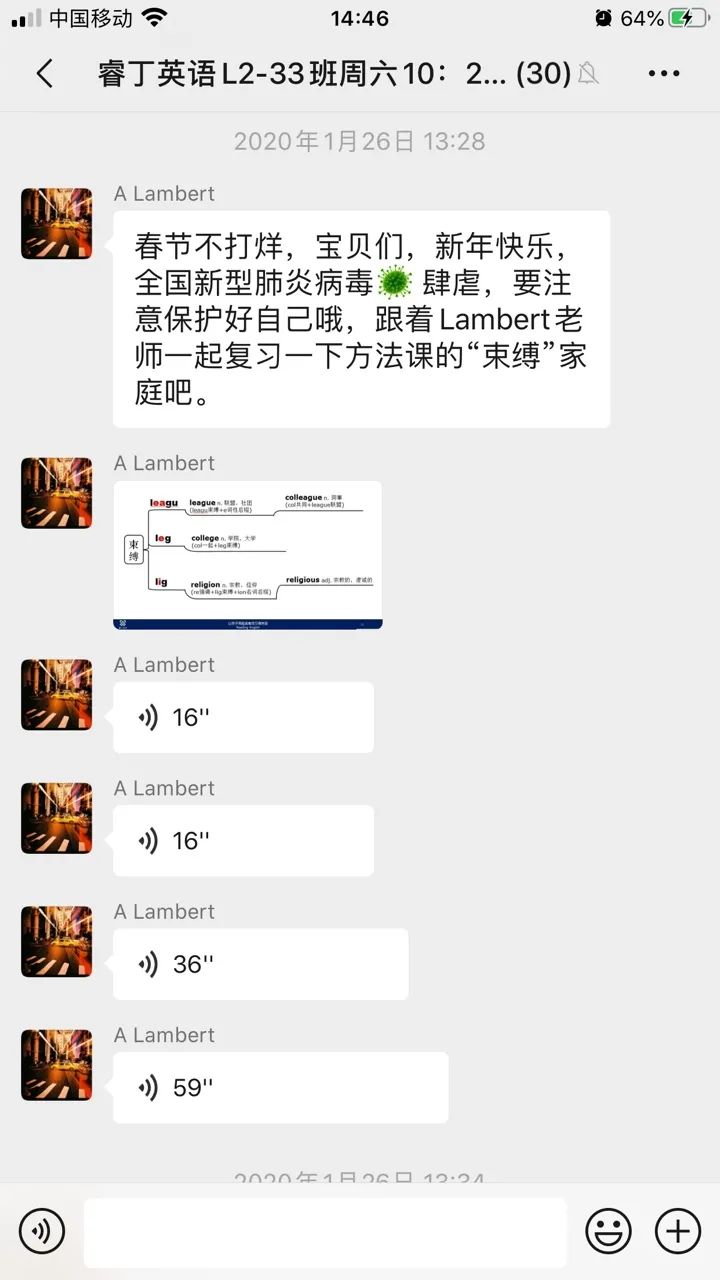Open the emoji picker
720x1280 pixels.
pos(608,1231)
